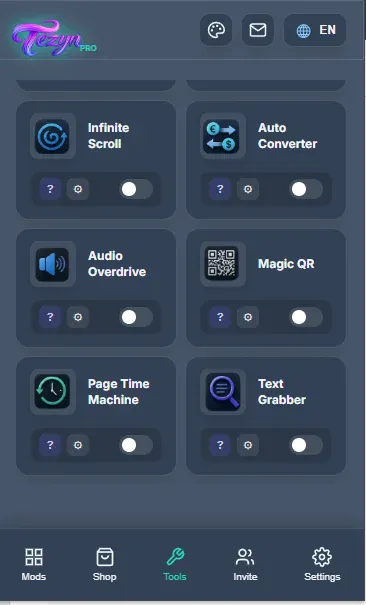Show help for Auto Converter
The image size is (366, 605).
tap(220, 189)
